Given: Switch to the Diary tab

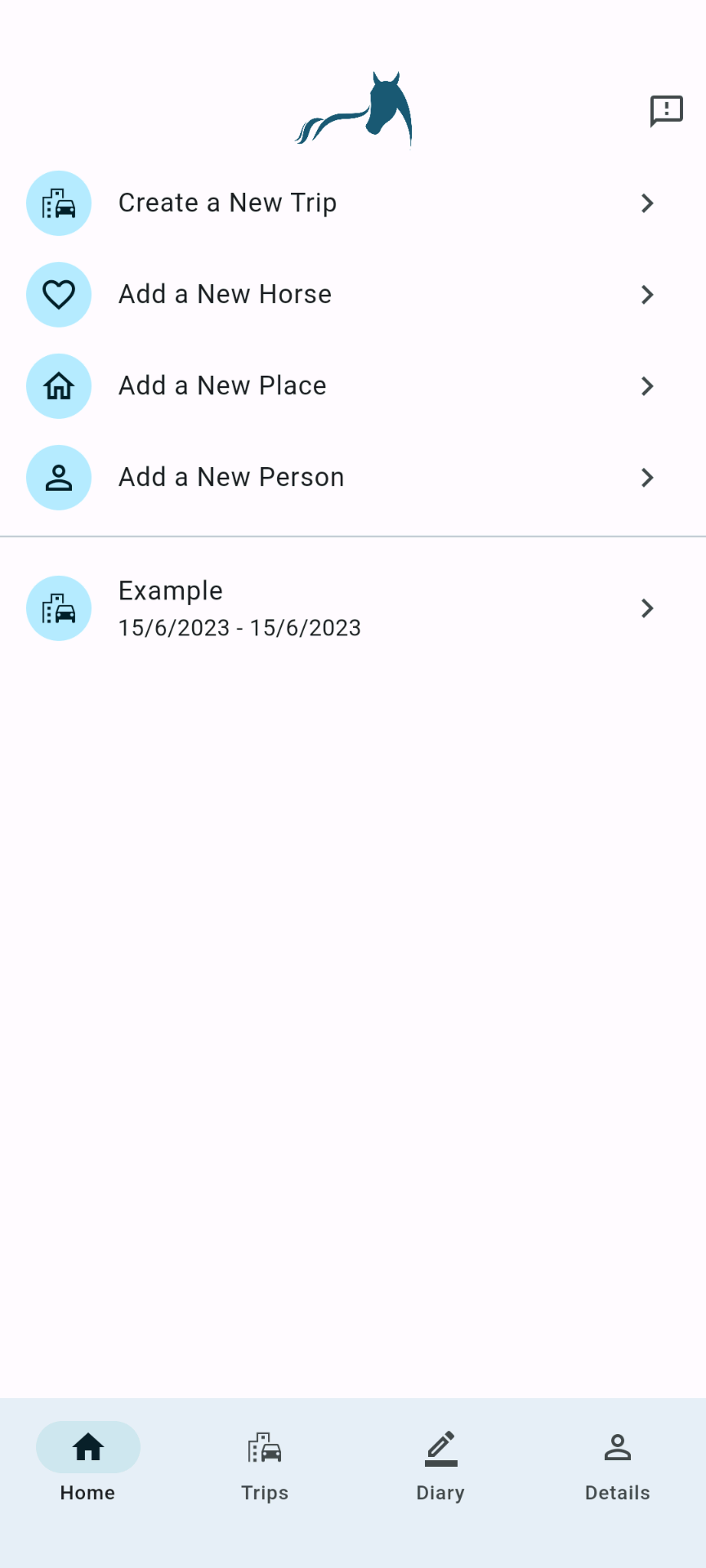Looking at the screenshot, I should pyautogui.click(x=440, y=1462).
